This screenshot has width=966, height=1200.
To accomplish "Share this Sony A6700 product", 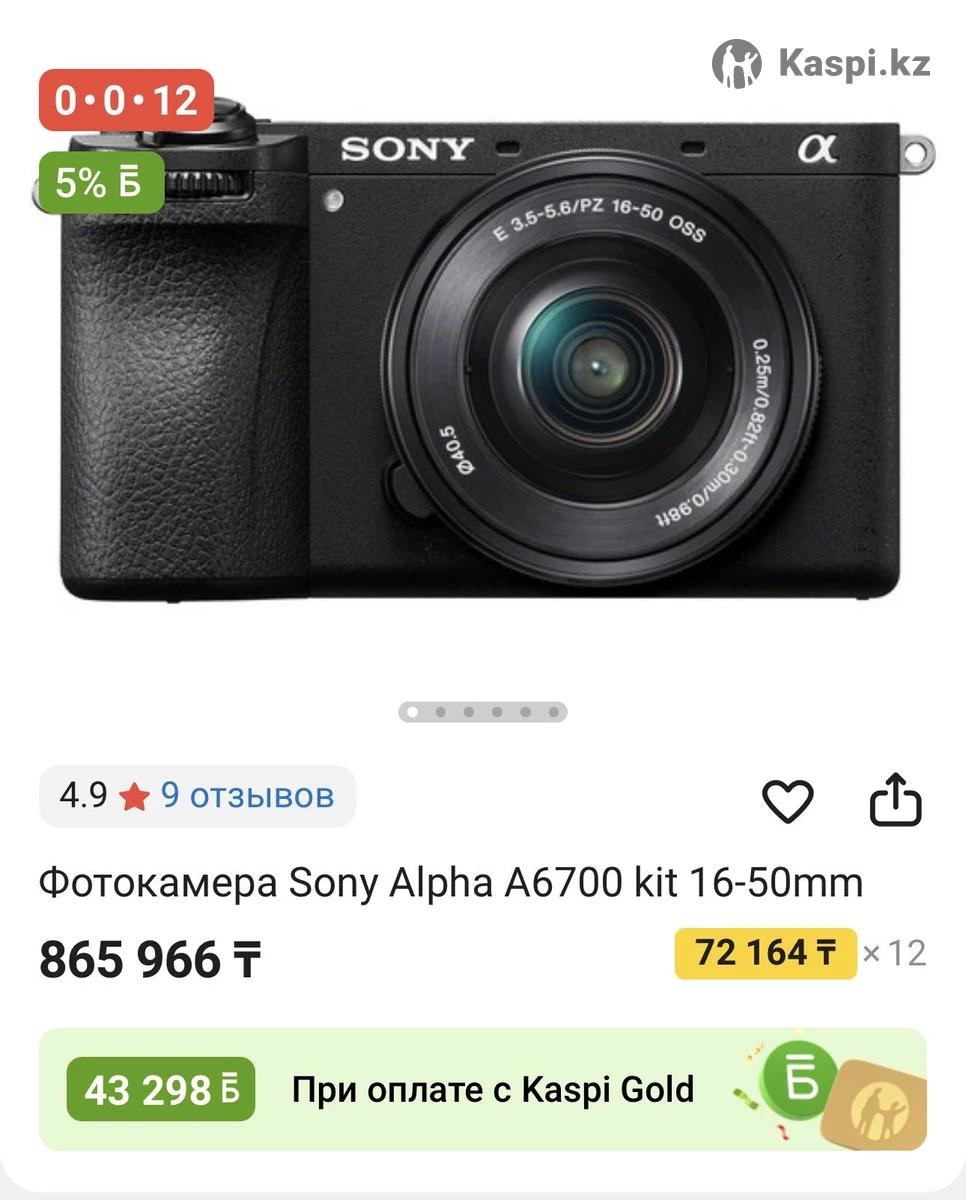I will pos(895,799).
